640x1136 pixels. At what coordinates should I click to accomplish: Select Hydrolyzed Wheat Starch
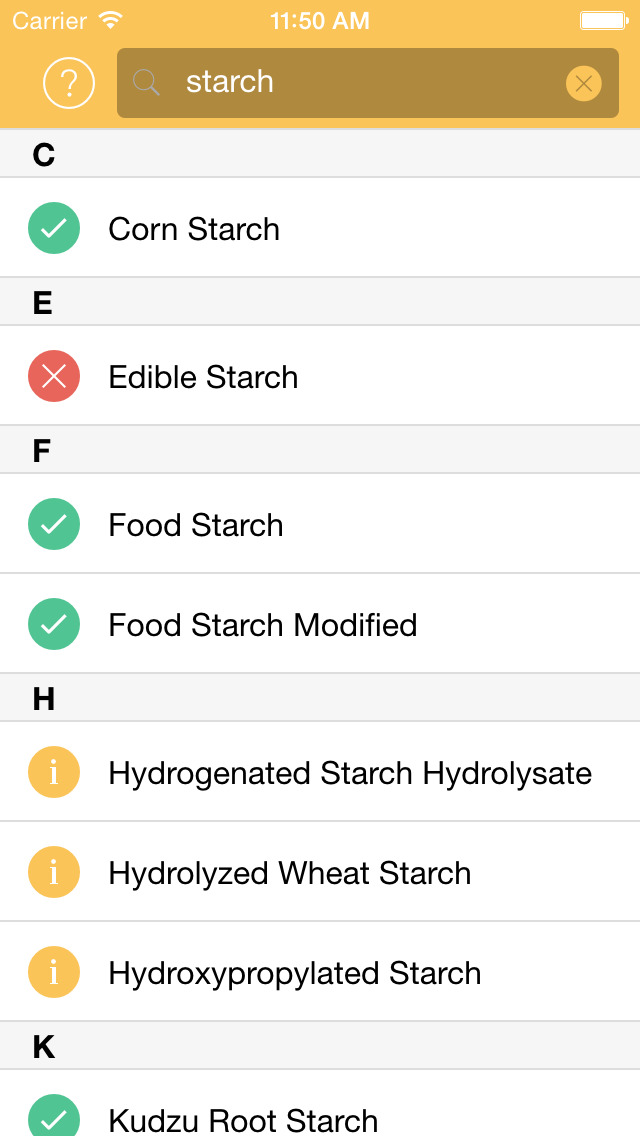(320, 872)
